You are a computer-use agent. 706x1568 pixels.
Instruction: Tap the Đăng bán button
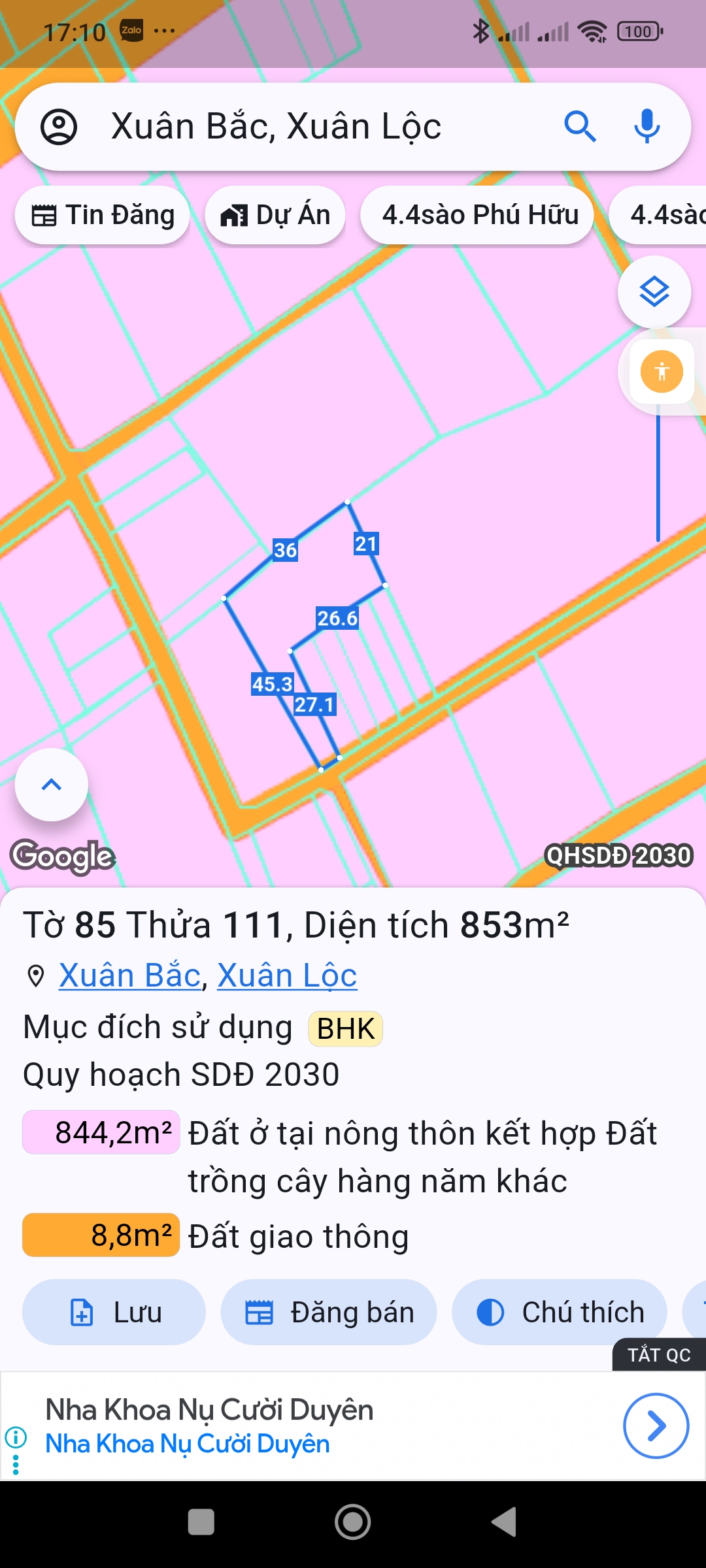(x=329, y=1313)
